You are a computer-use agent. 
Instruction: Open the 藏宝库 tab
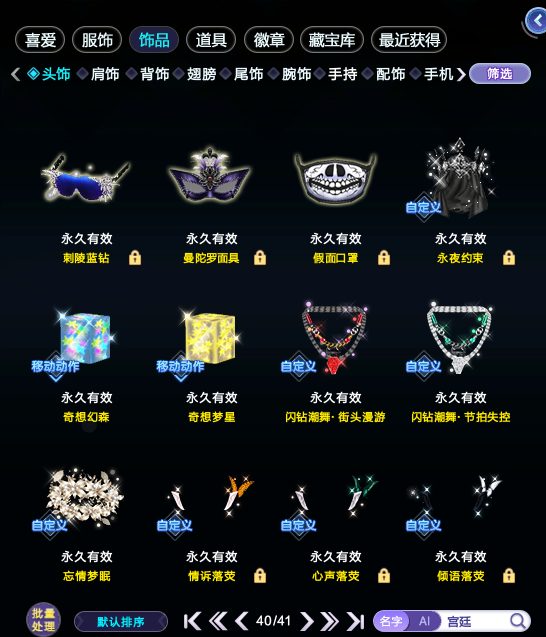(x=332, y=40)
